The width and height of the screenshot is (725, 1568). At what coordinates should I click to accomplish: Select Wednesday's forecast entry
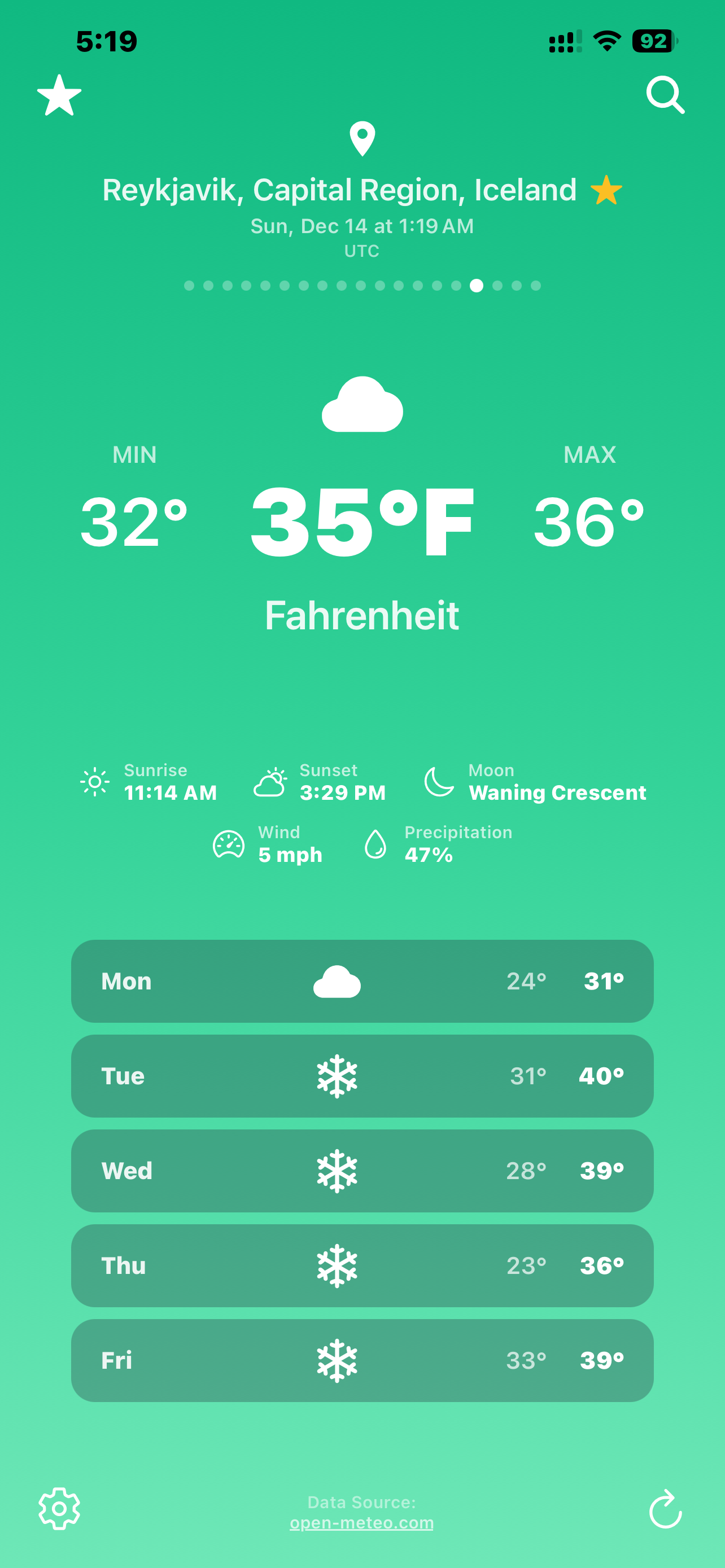(x=362, y=1170)
